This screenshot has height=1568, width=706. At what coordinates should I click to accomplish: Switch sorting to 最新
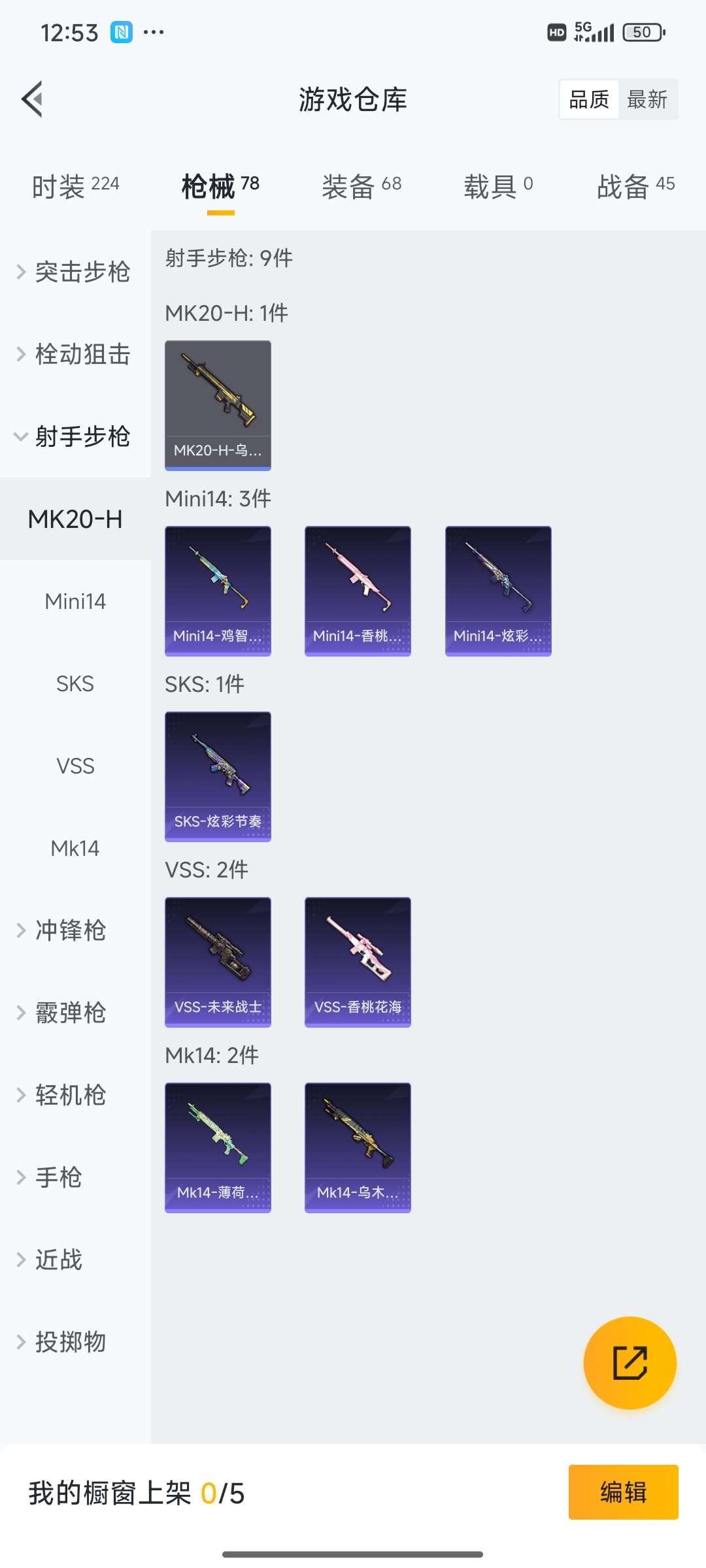click(x=648, y=99)
